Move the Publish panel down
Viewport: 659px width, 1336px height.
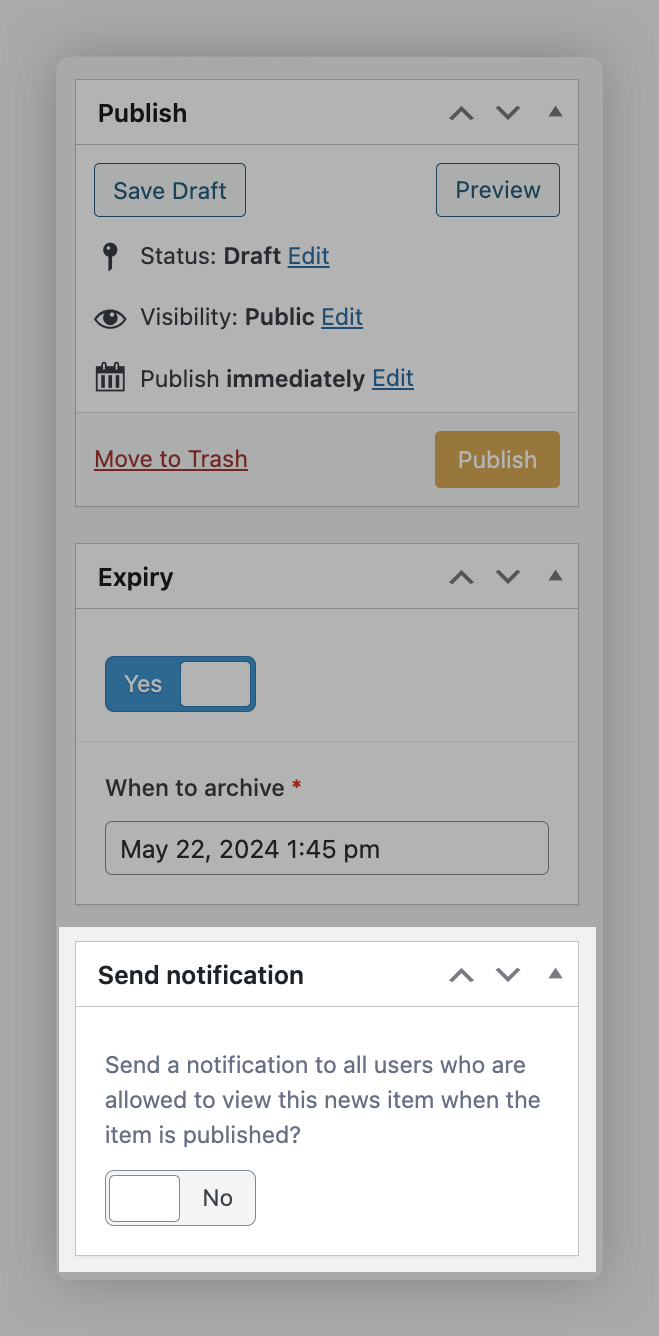click(x=508, y=113)
